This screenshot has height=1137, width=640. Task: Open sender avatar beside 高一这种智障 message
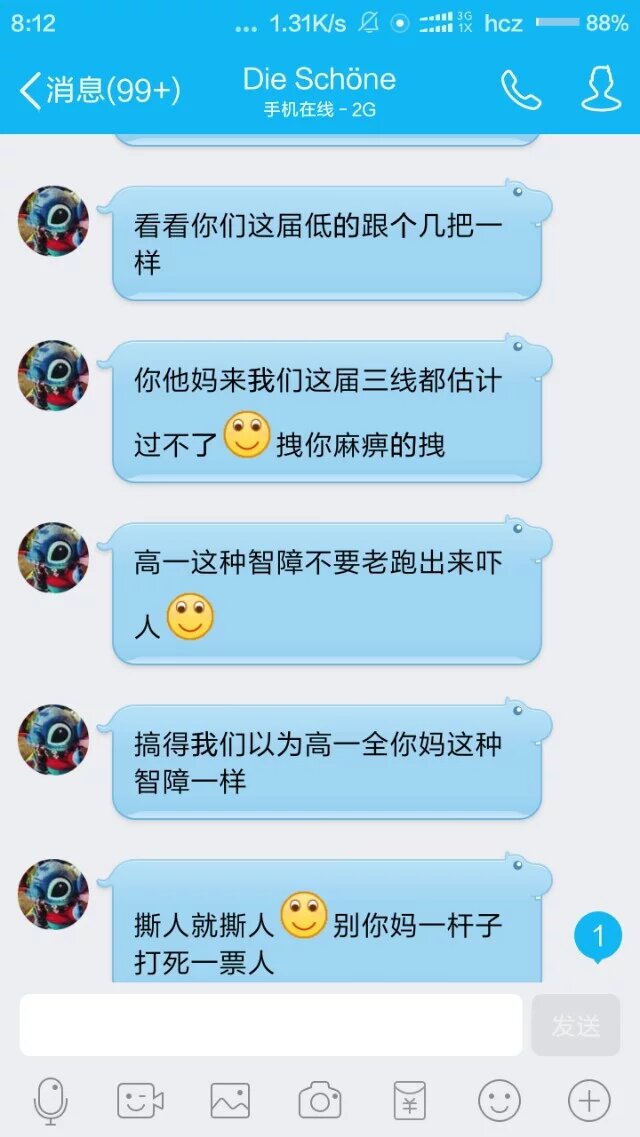(53, 558)
